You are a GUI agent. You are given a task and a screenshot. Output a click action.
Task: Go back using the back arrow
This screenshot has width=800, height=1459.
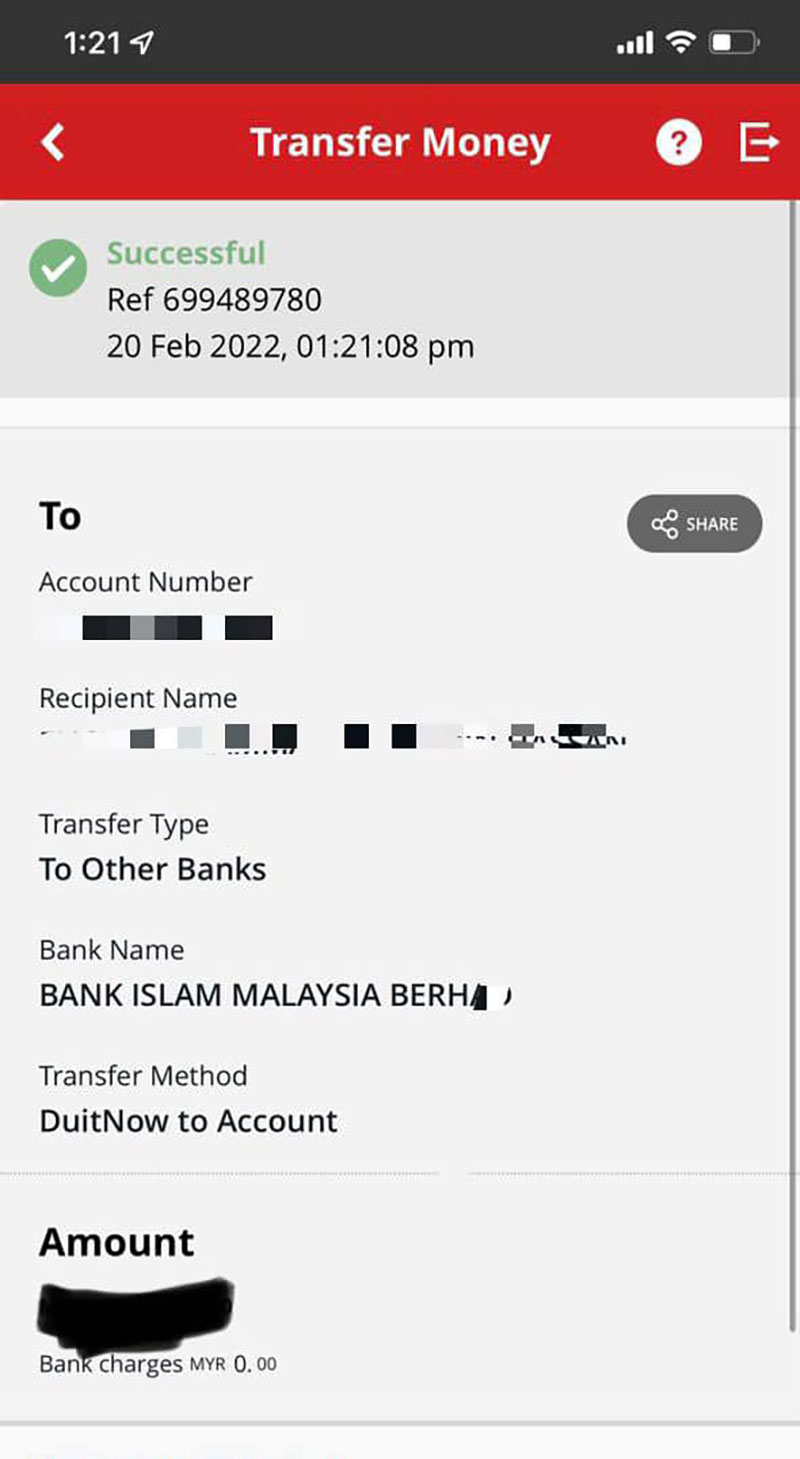pyautogui.click(x=53, y=143)
